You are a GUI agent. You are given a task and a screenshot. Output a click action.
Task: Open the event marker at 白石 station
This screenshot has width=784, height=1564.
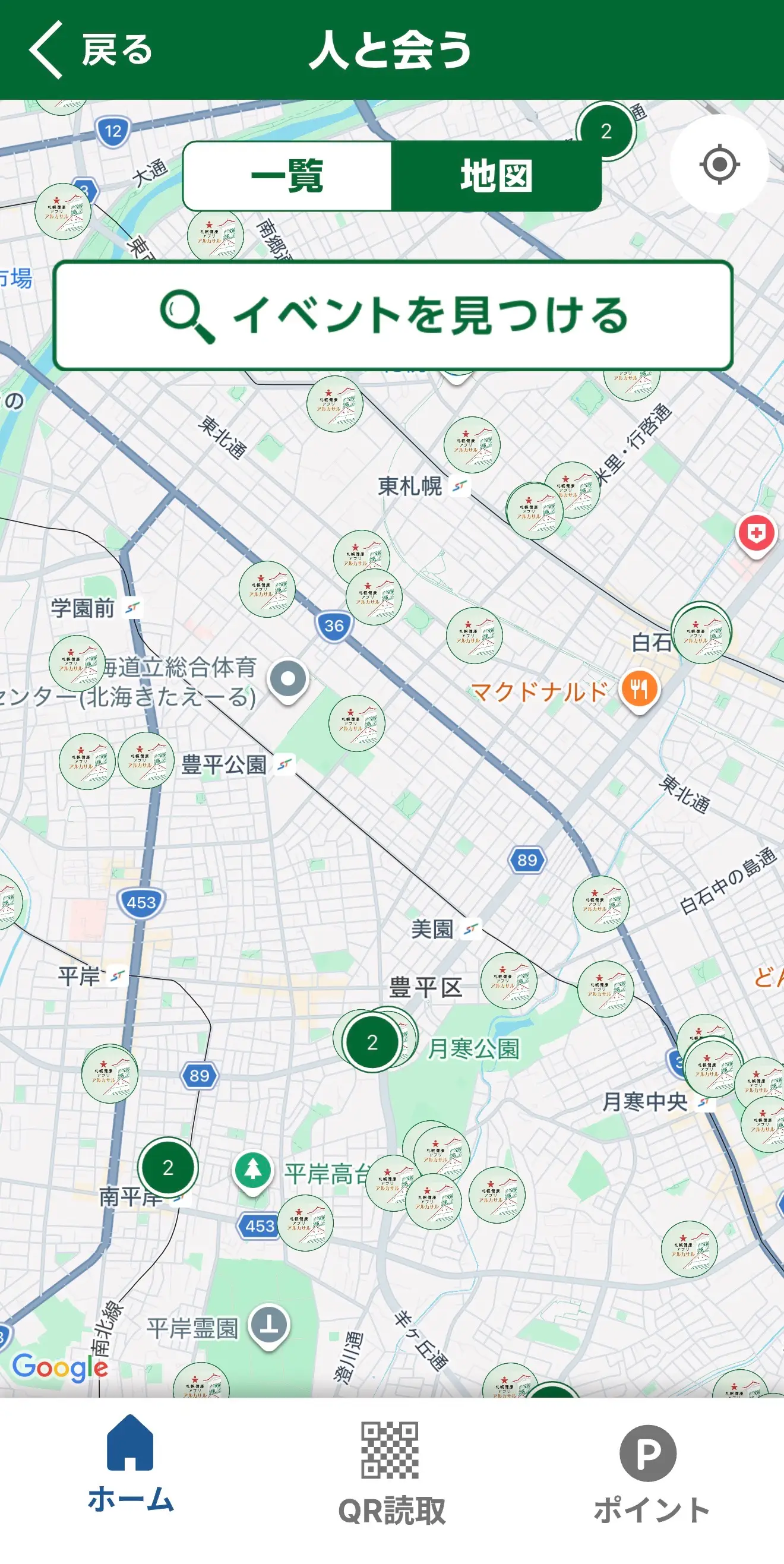click(701, 634)
